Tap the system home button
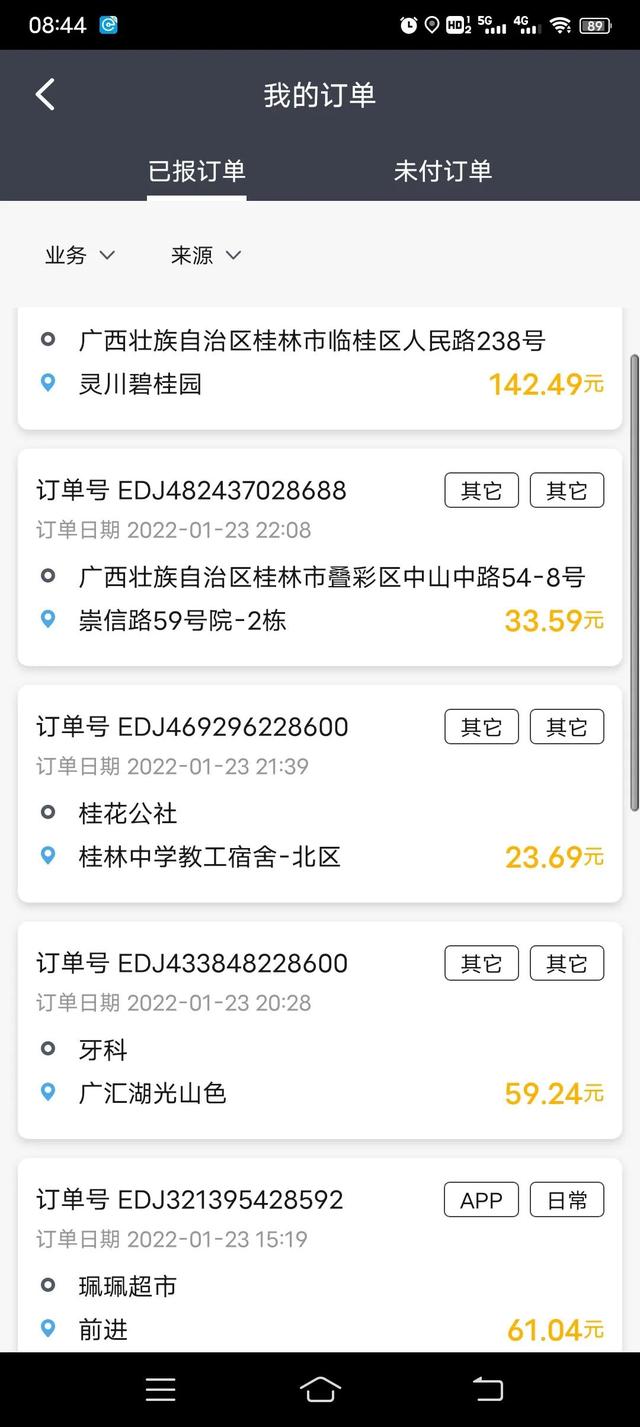Image resolution: width=640 pixels, height=1427 pixels. (x=320, y=1388)
